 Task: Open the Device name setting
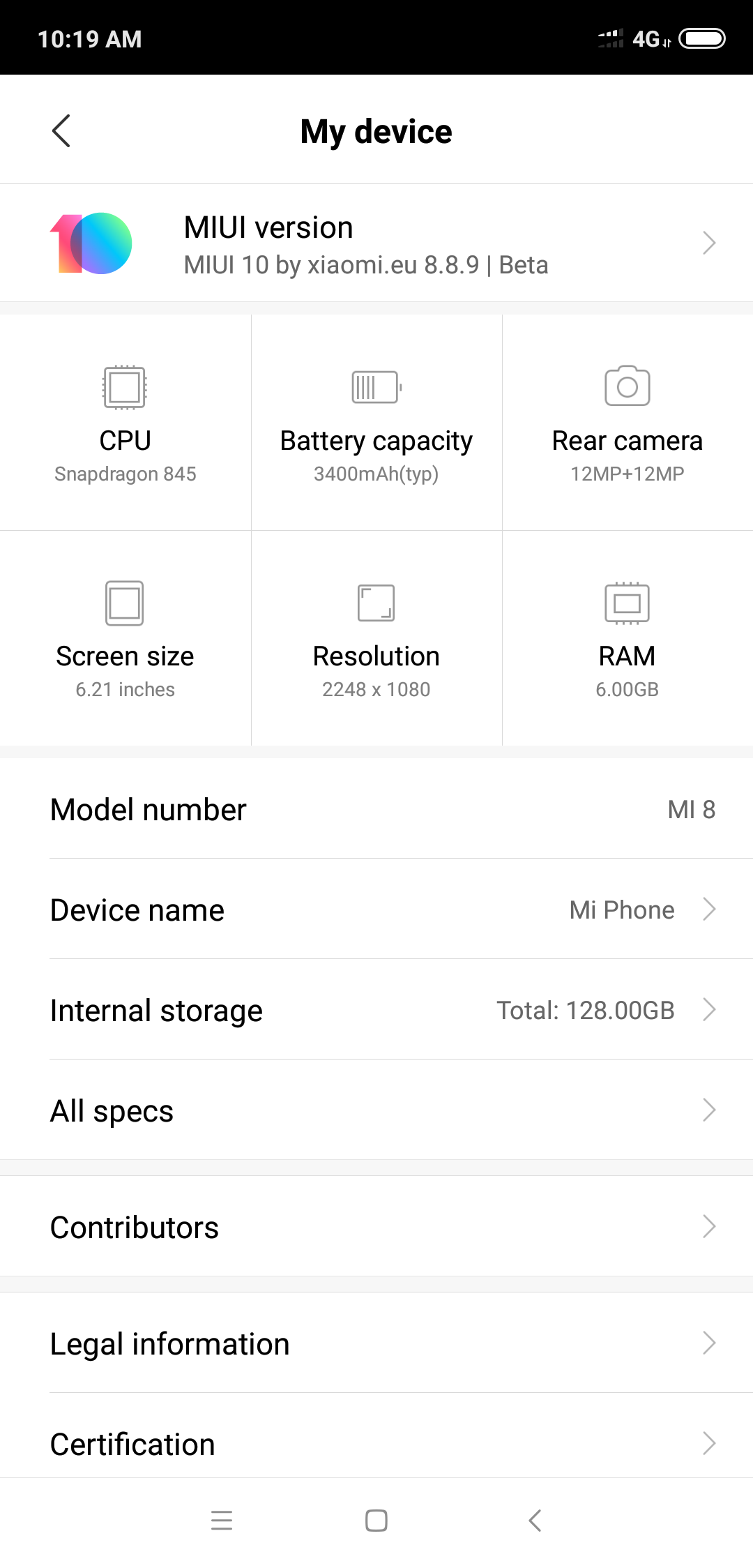[x=376, y=910]
